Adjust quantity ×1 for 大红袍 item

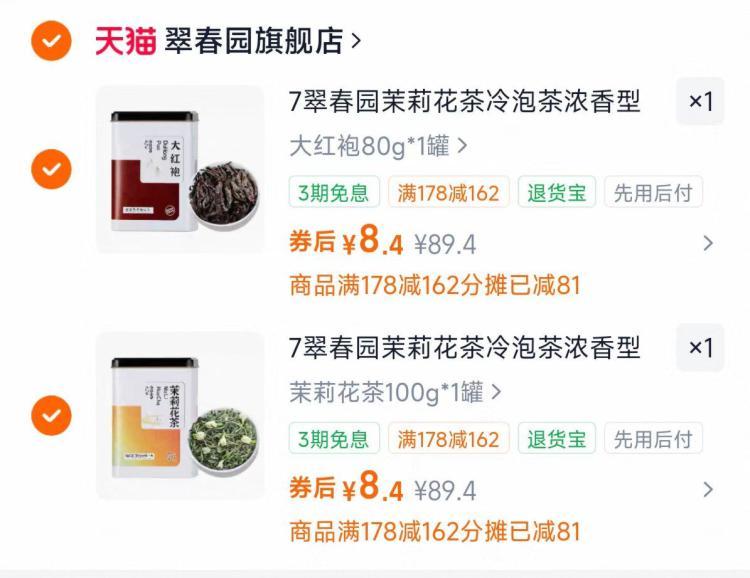(700, 101)
